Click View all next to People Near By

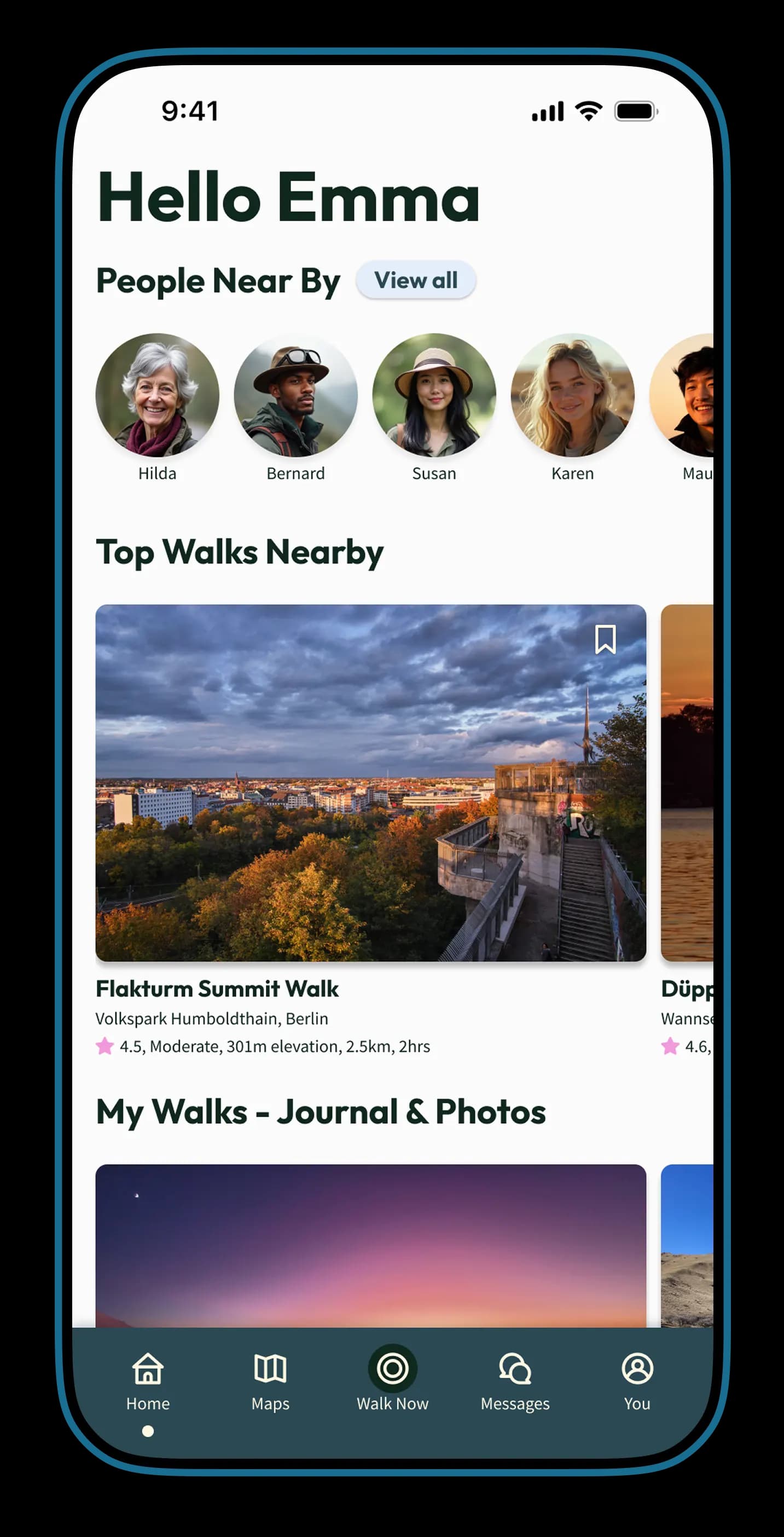(416, 280)
